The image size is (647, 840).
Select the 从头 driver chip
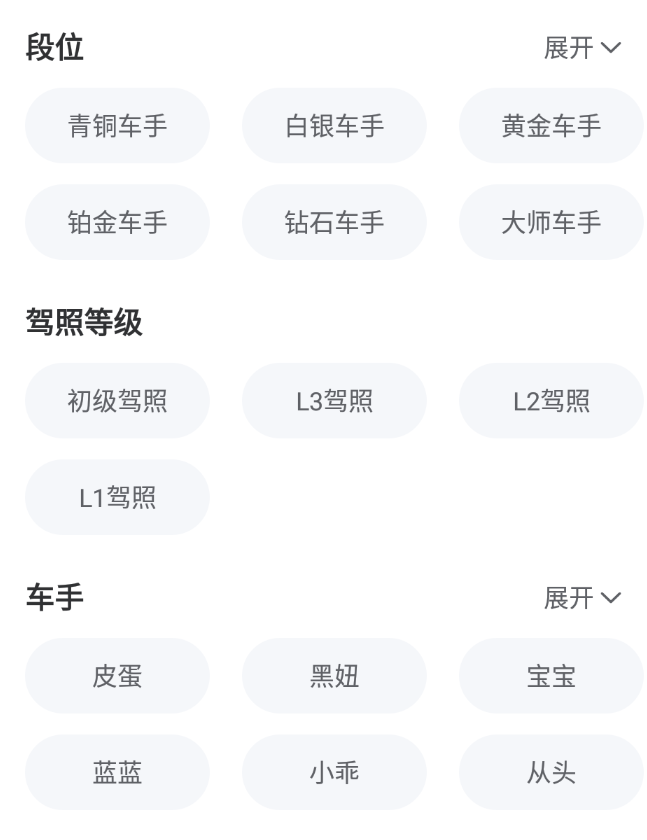[551, 772]
